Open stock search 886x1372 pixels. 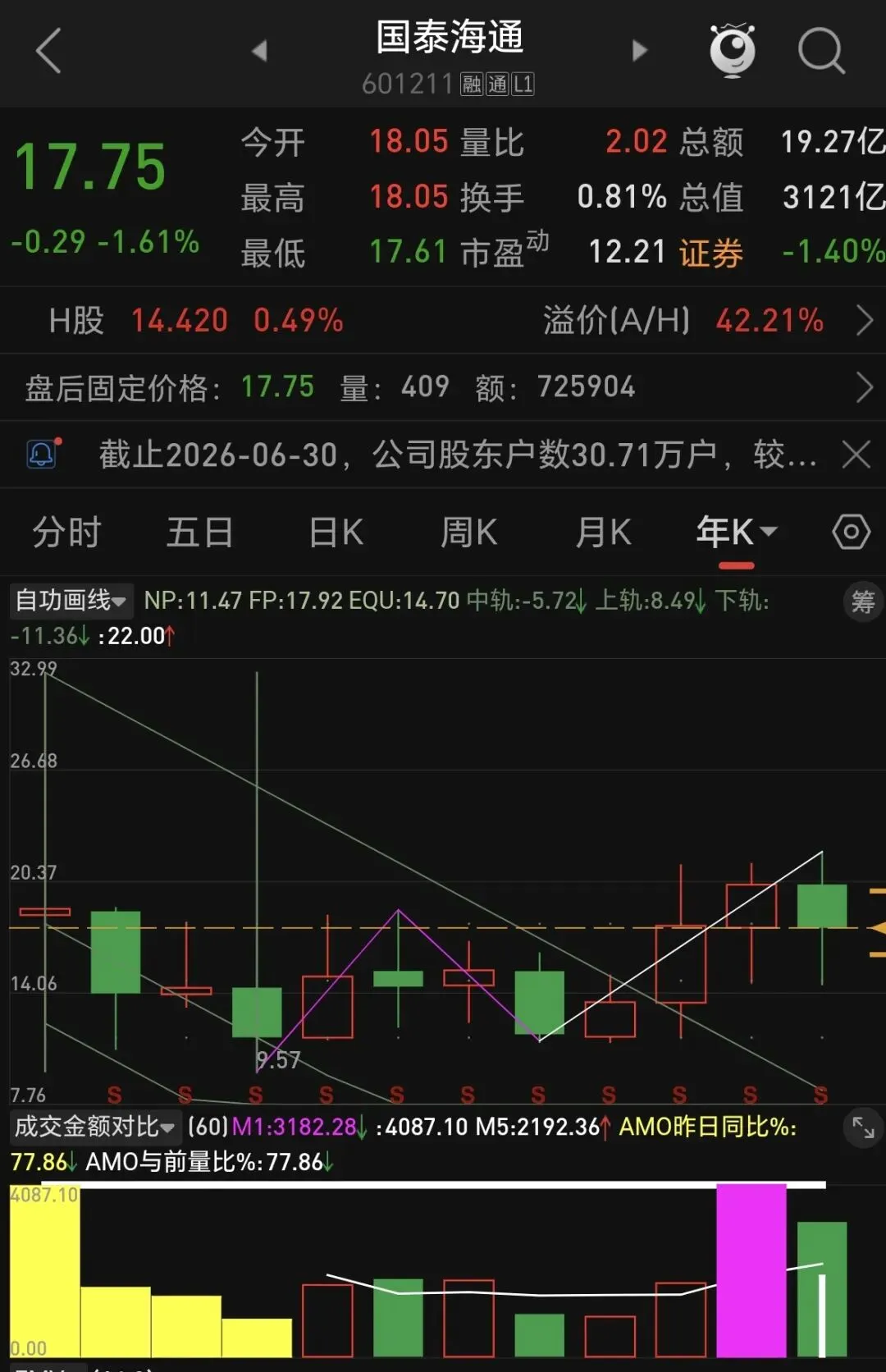point(821,51)
